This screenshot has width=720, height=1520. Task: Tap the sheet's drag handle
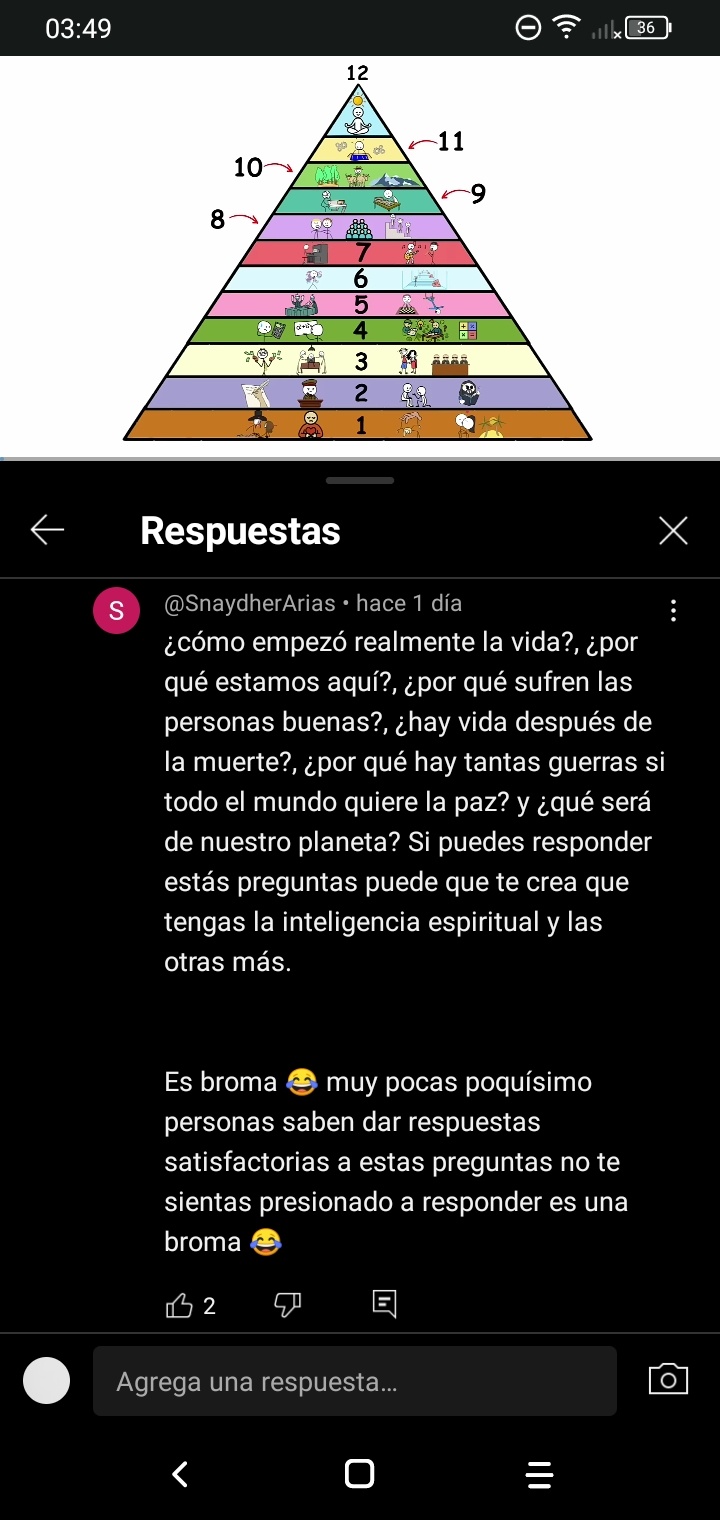(360, 481)
